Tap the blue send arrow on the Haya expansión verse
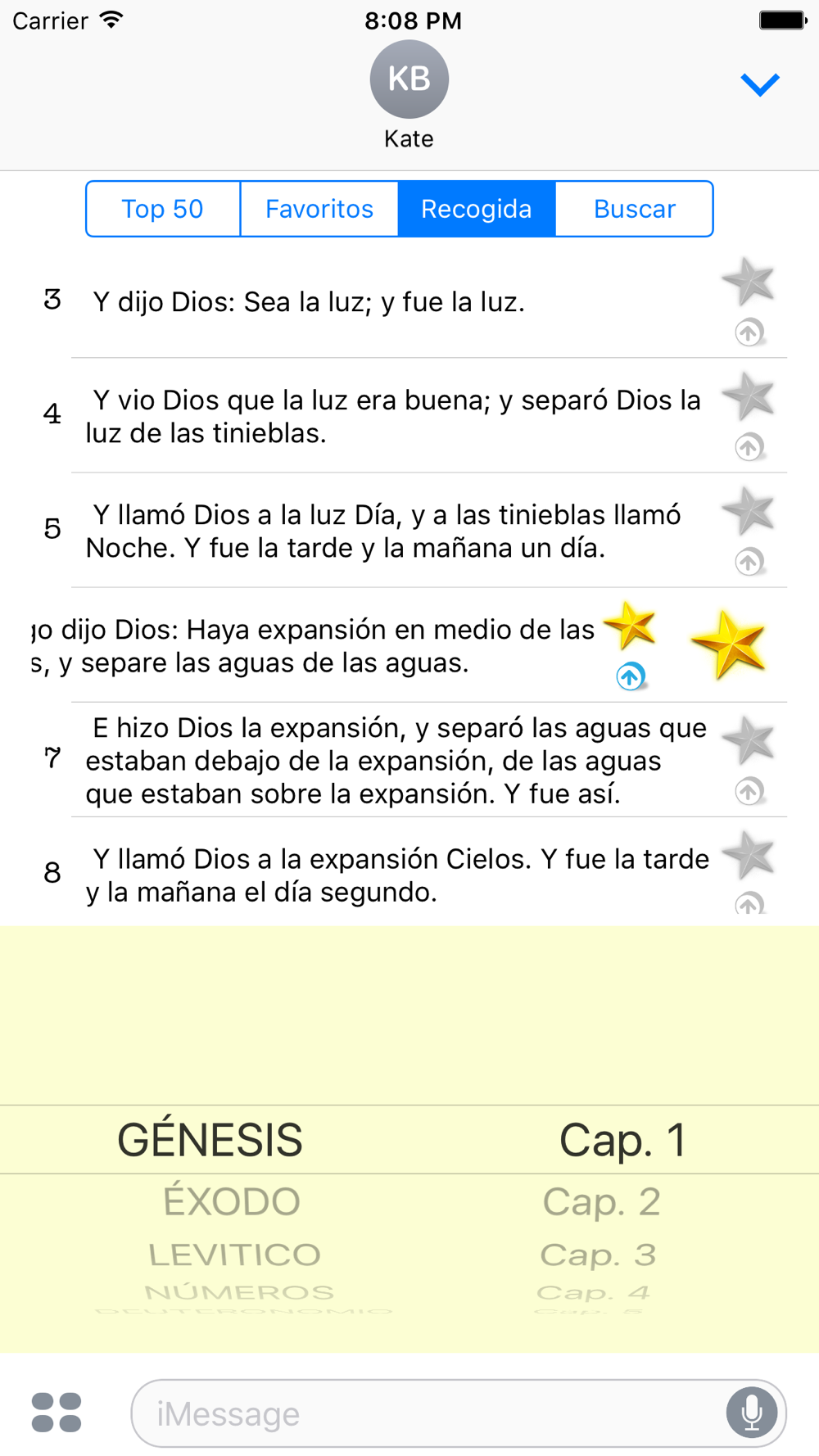 pos(631,676)
